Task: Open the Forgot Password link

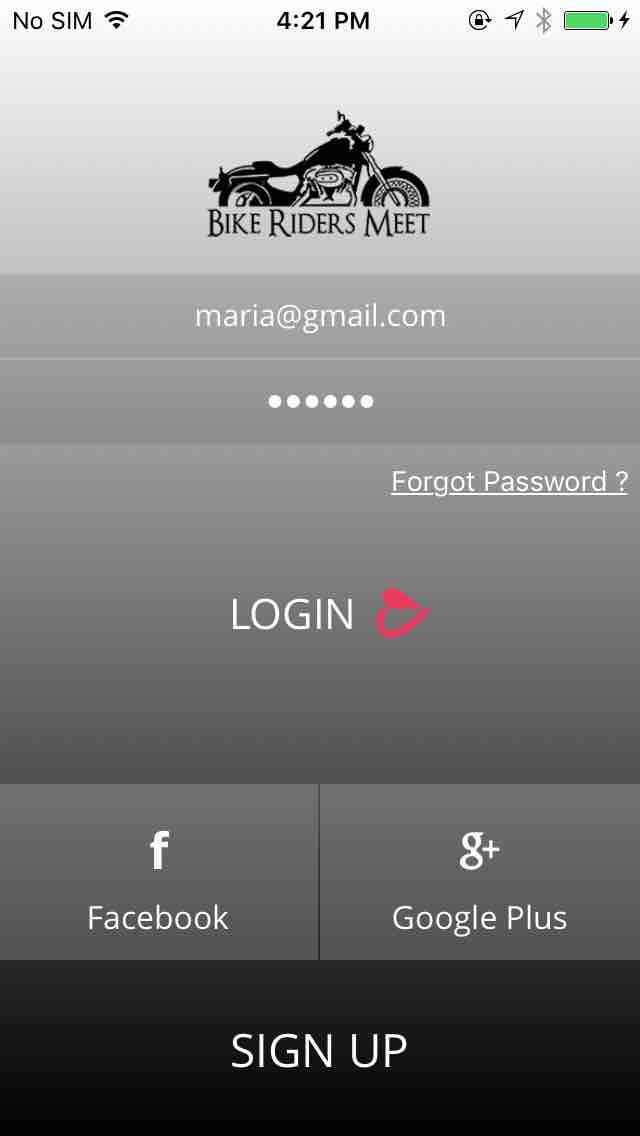Action: click(509, 482)
